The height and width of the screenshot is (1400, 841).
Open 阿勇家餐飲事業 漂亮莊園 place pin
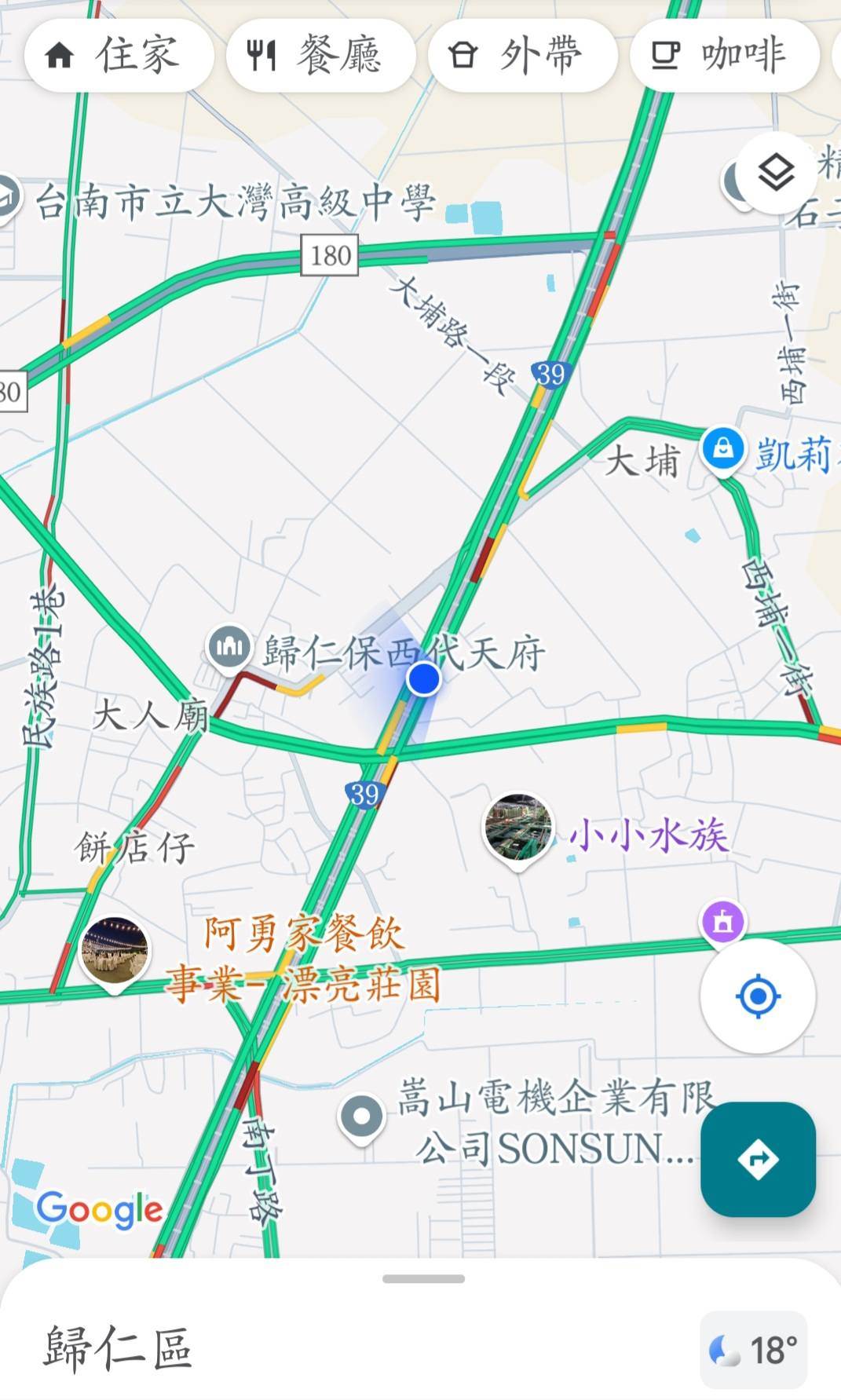click(x=115, y=951)
